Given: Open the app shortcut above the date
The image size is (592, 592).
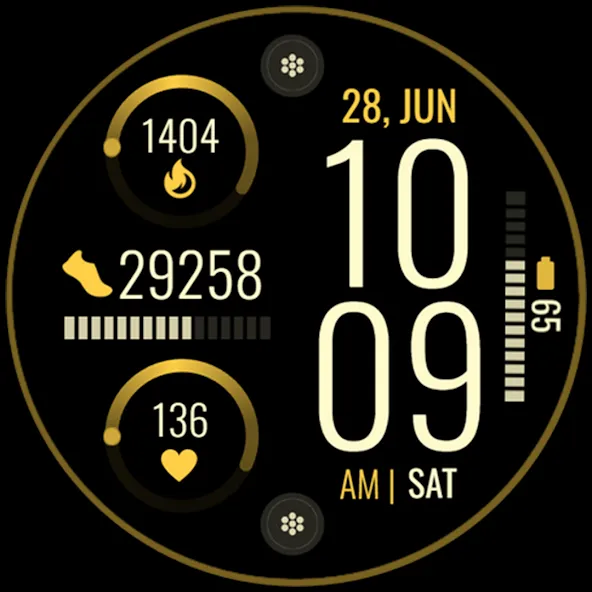Looking at the screenshot, I should pyautogui.click(x=292, y=66).
